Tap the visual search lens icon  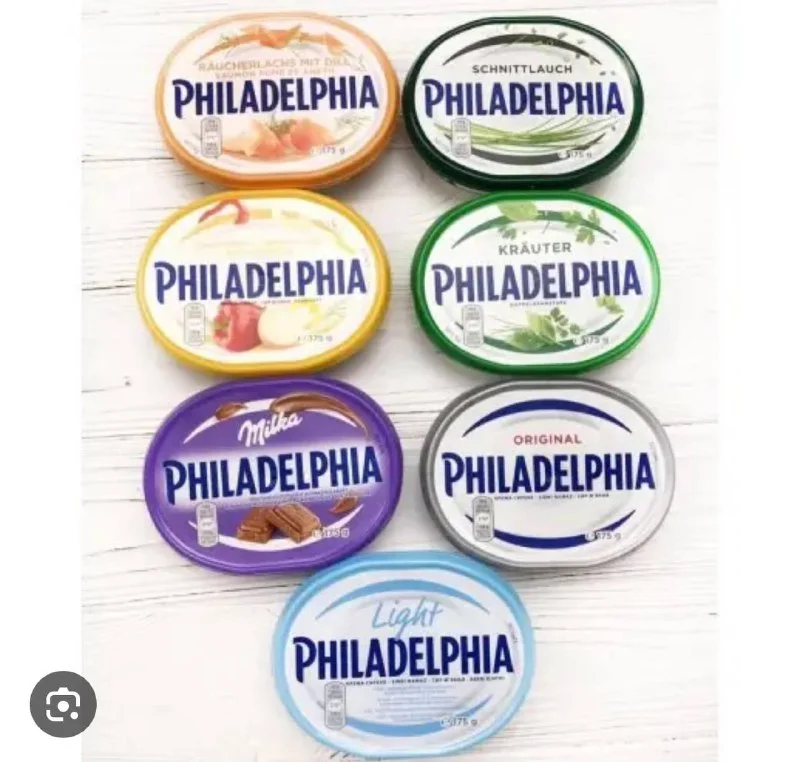(63, 704)
